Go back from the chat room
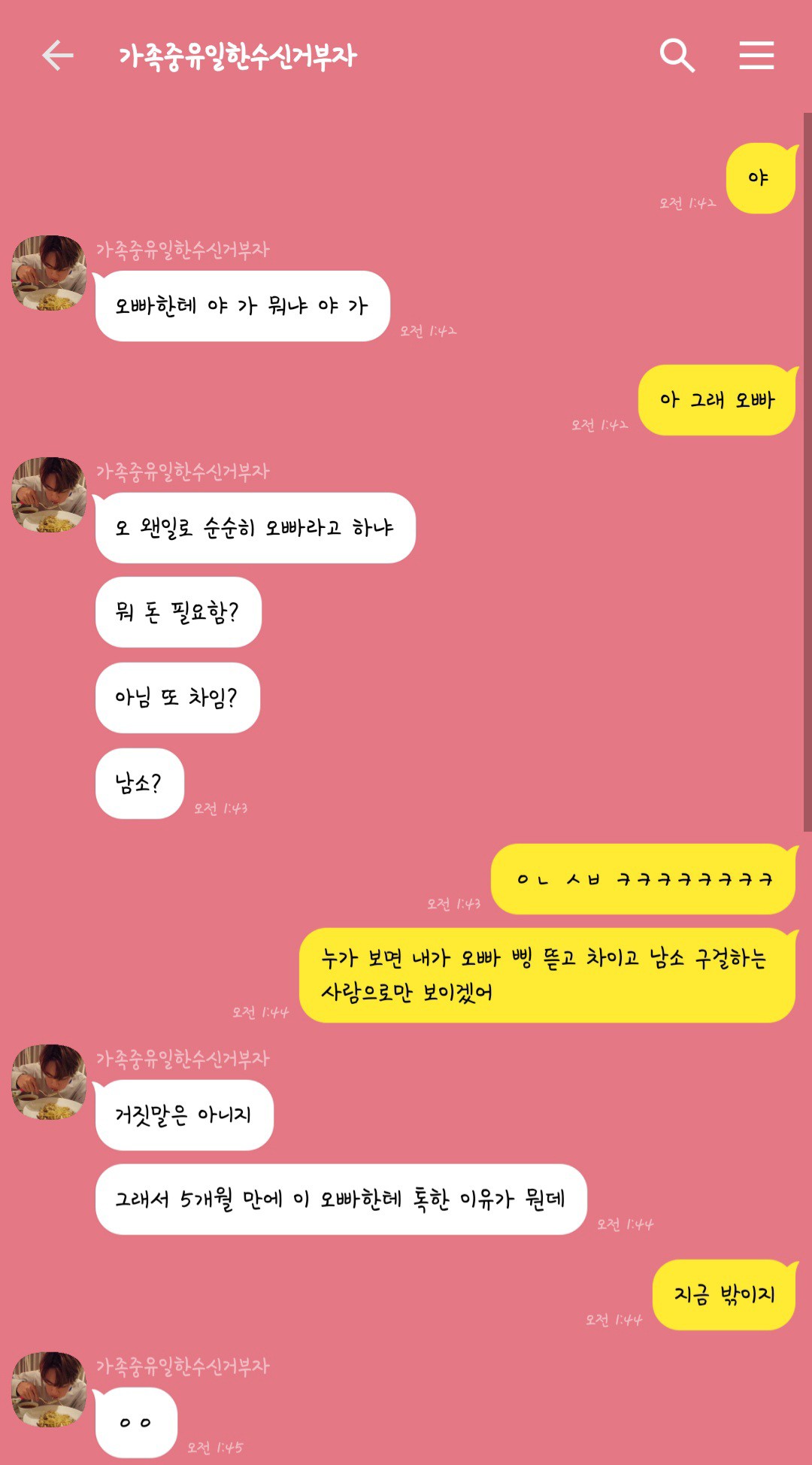The height and width of the screenshot is (1465, 812). (x=57, y=56)
